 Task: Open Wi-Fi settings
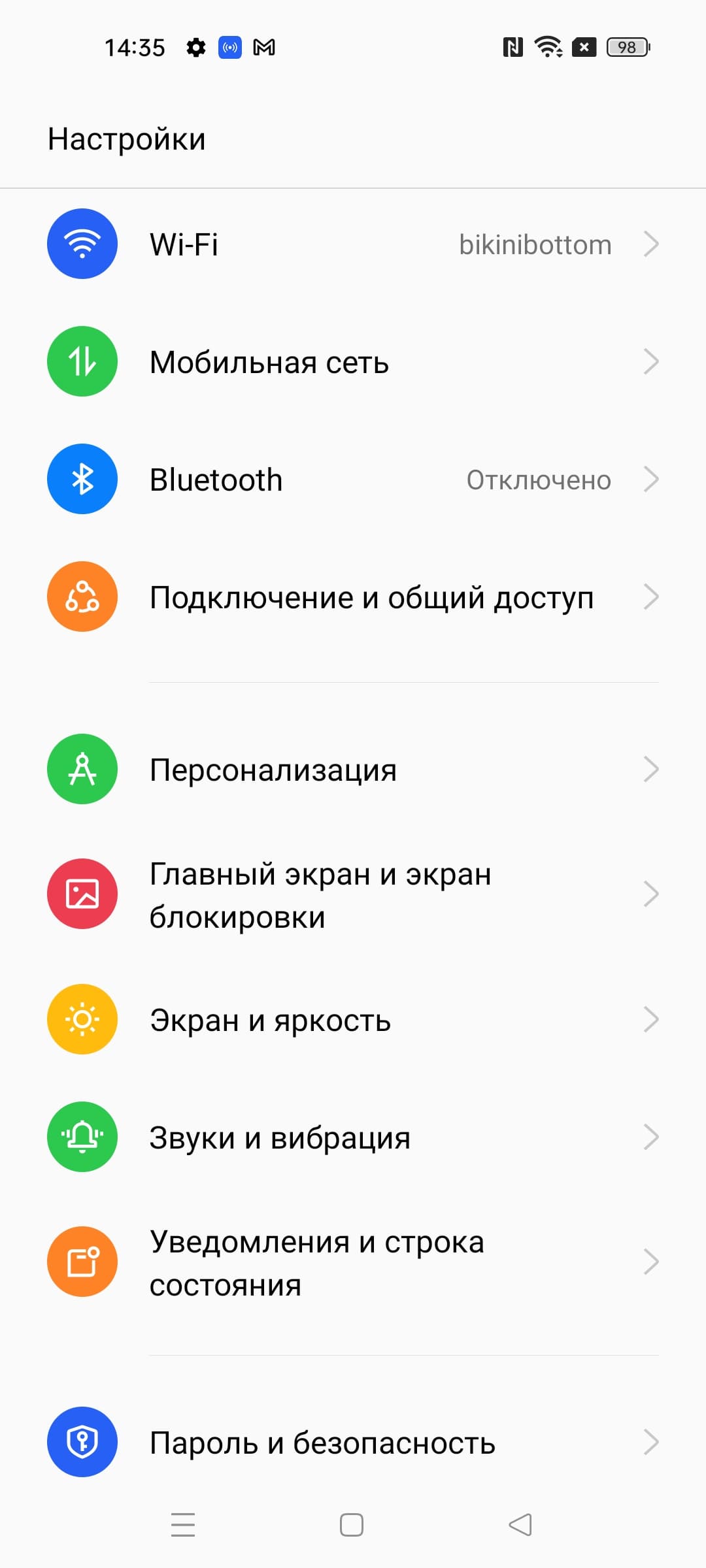[353, 244]
